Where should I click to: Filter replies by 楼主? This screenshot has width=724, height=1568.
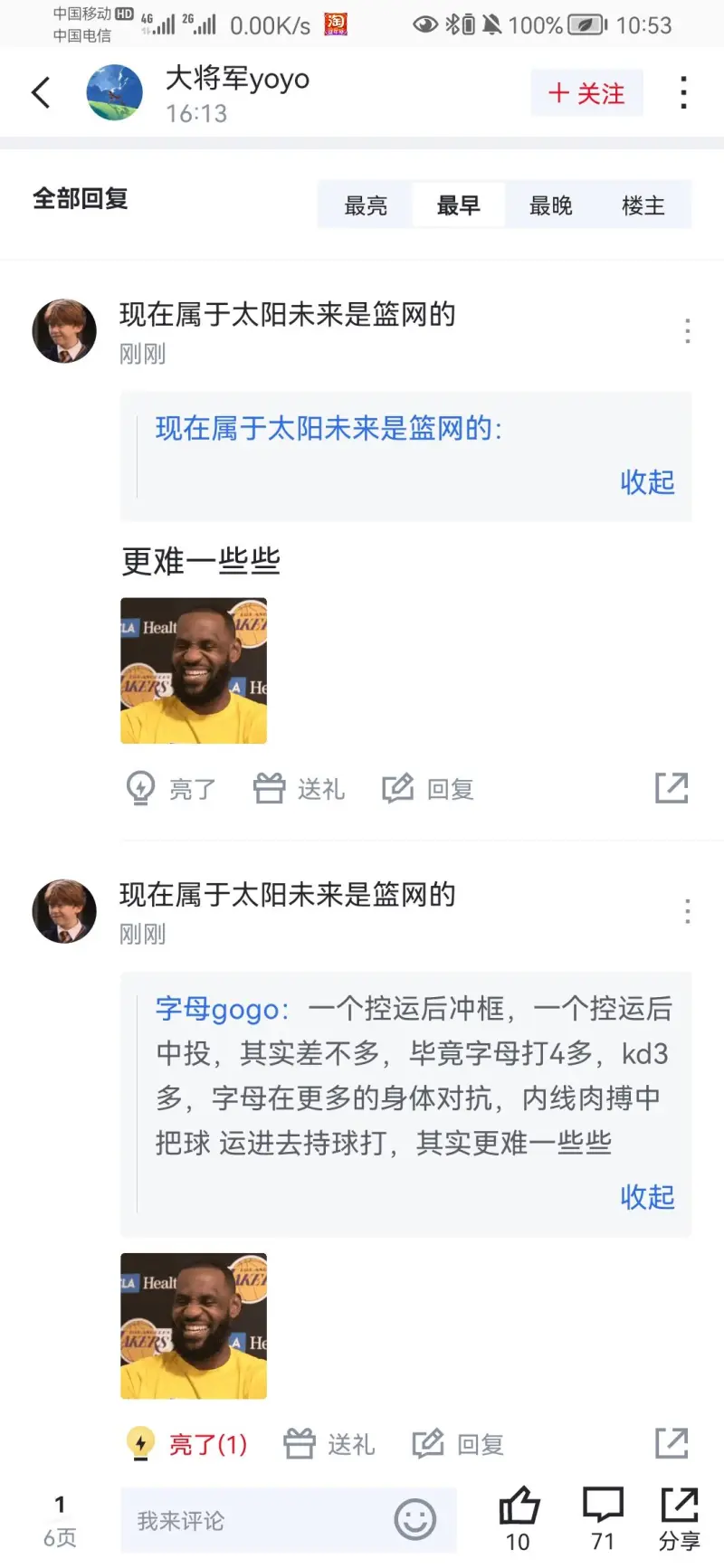click(x=643, y=205)
